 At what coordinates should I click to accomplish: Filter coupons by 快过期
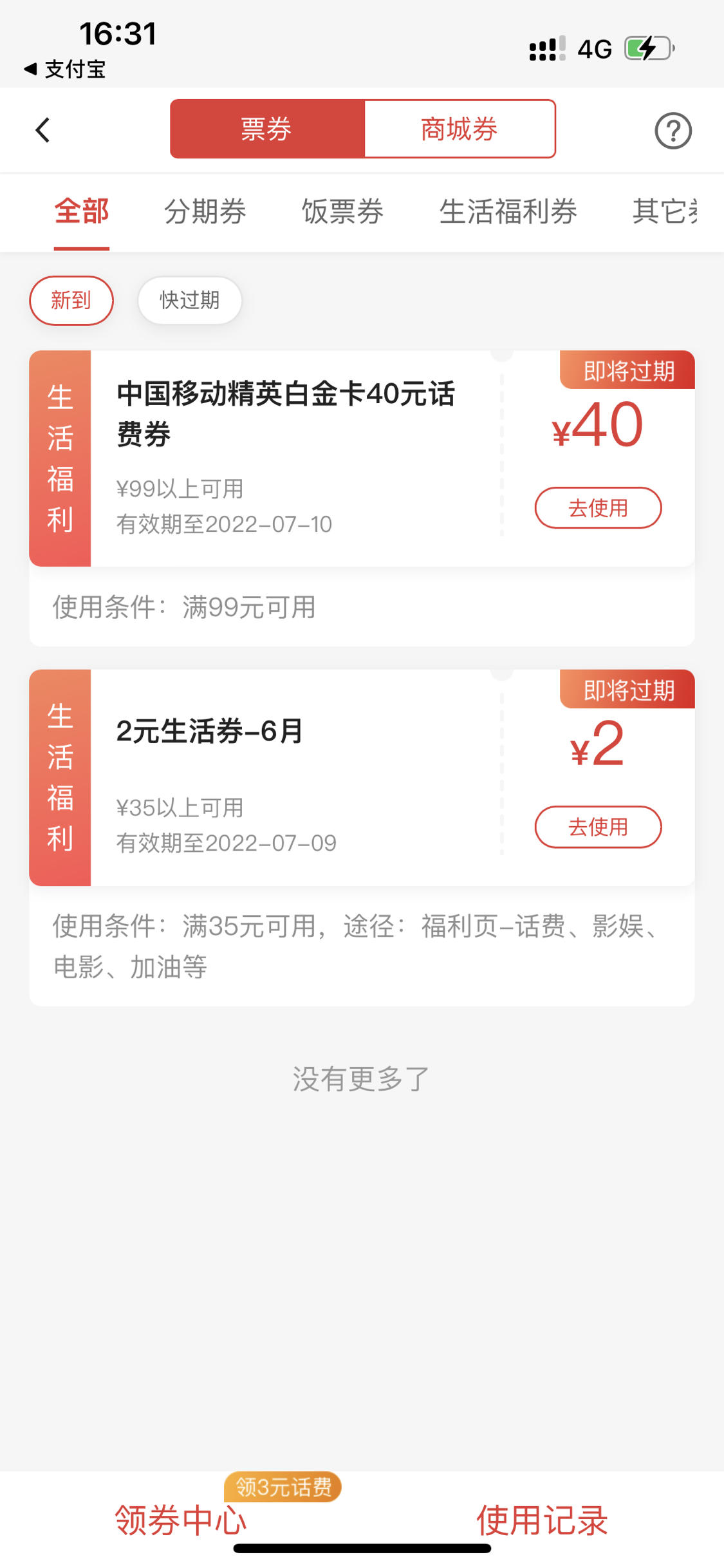pyautogui.click(x=190, y=300)
